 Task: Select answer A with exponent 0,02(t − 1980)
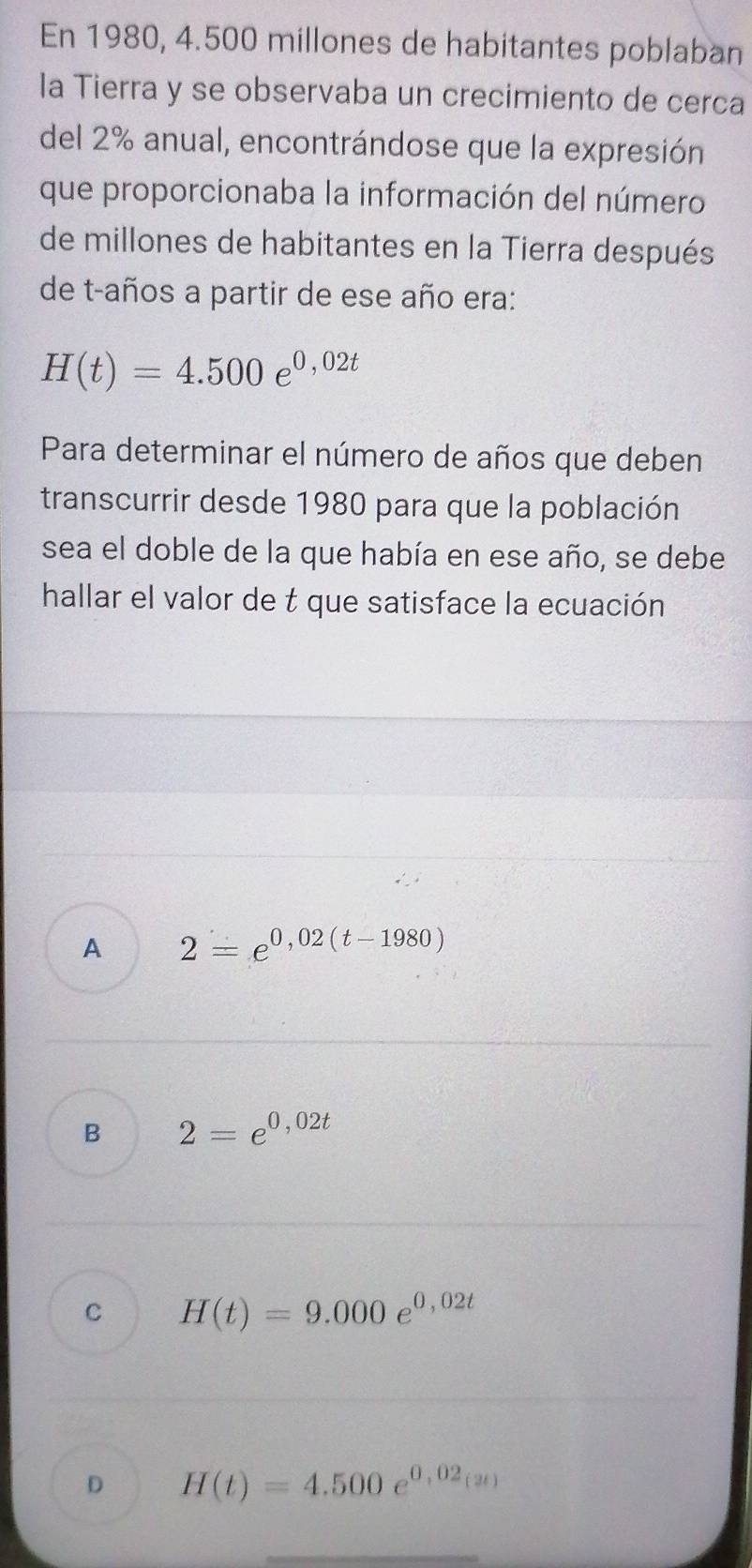click(91, 948)
